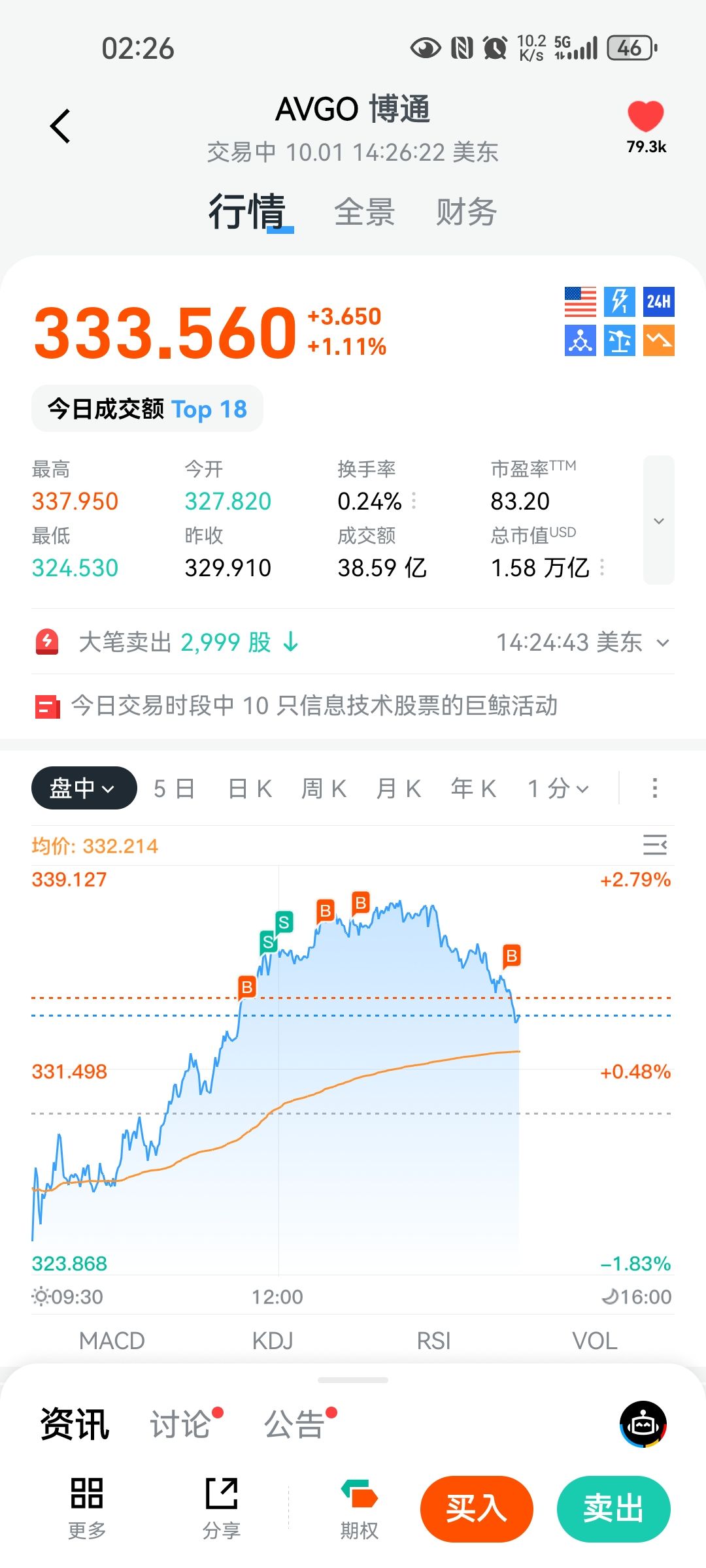Tap the red heart favorite icon
Image resolution: width=706 pixels, height=1568 pixels.
(x=645, y=118)
